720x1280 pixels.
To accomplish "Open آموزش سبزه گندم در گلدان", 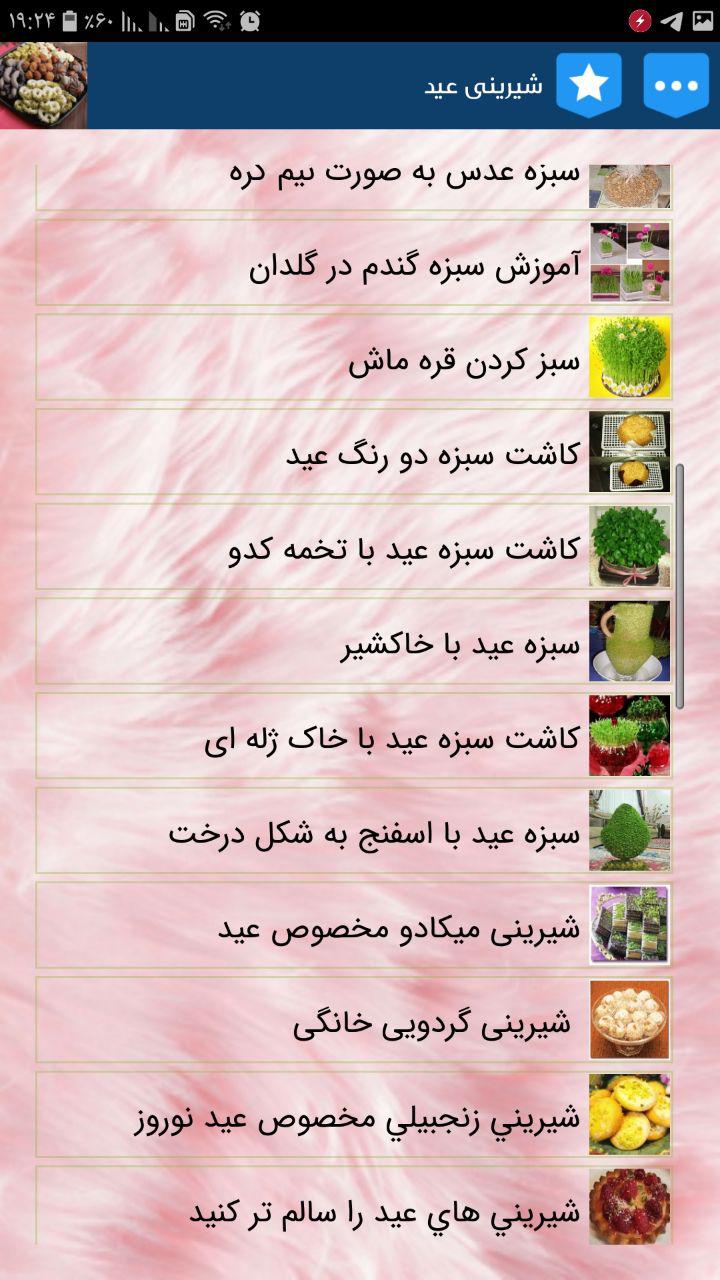I will [x=354, y=263].
